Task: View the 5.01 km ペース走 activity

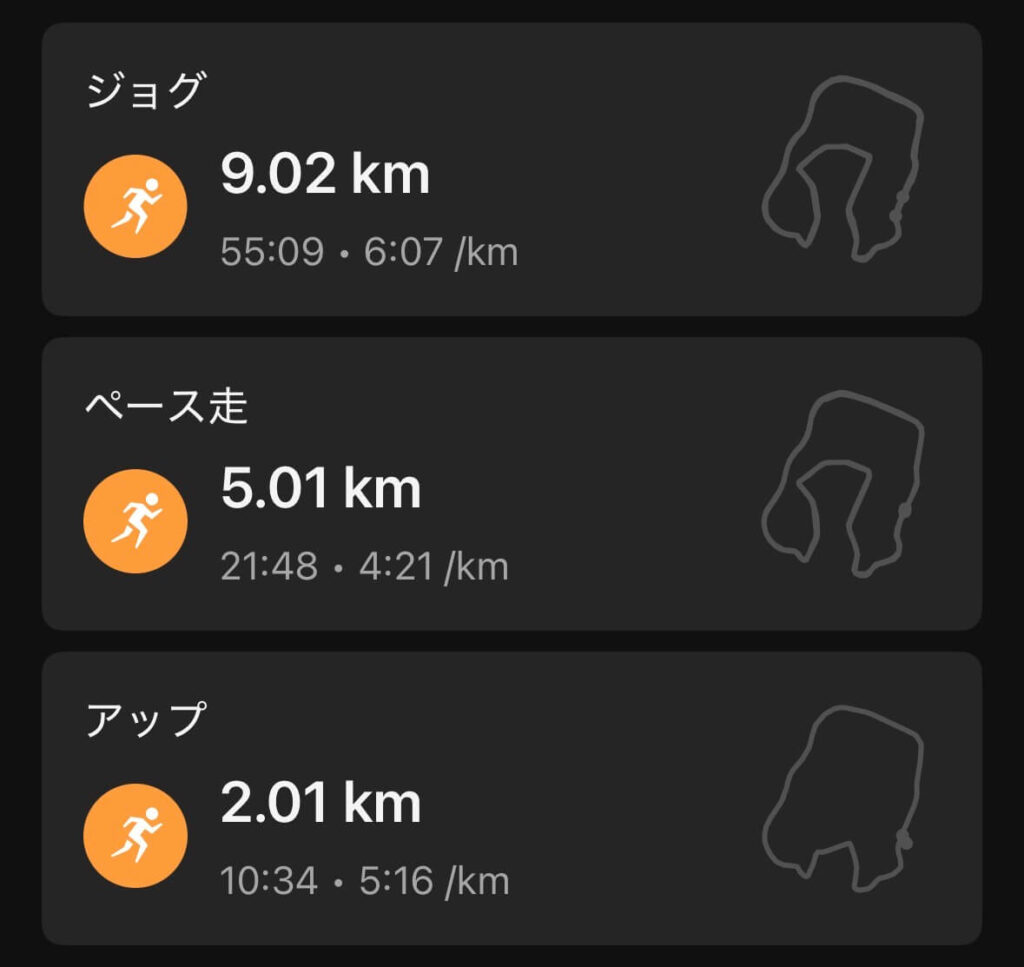Action: point(511,484)
